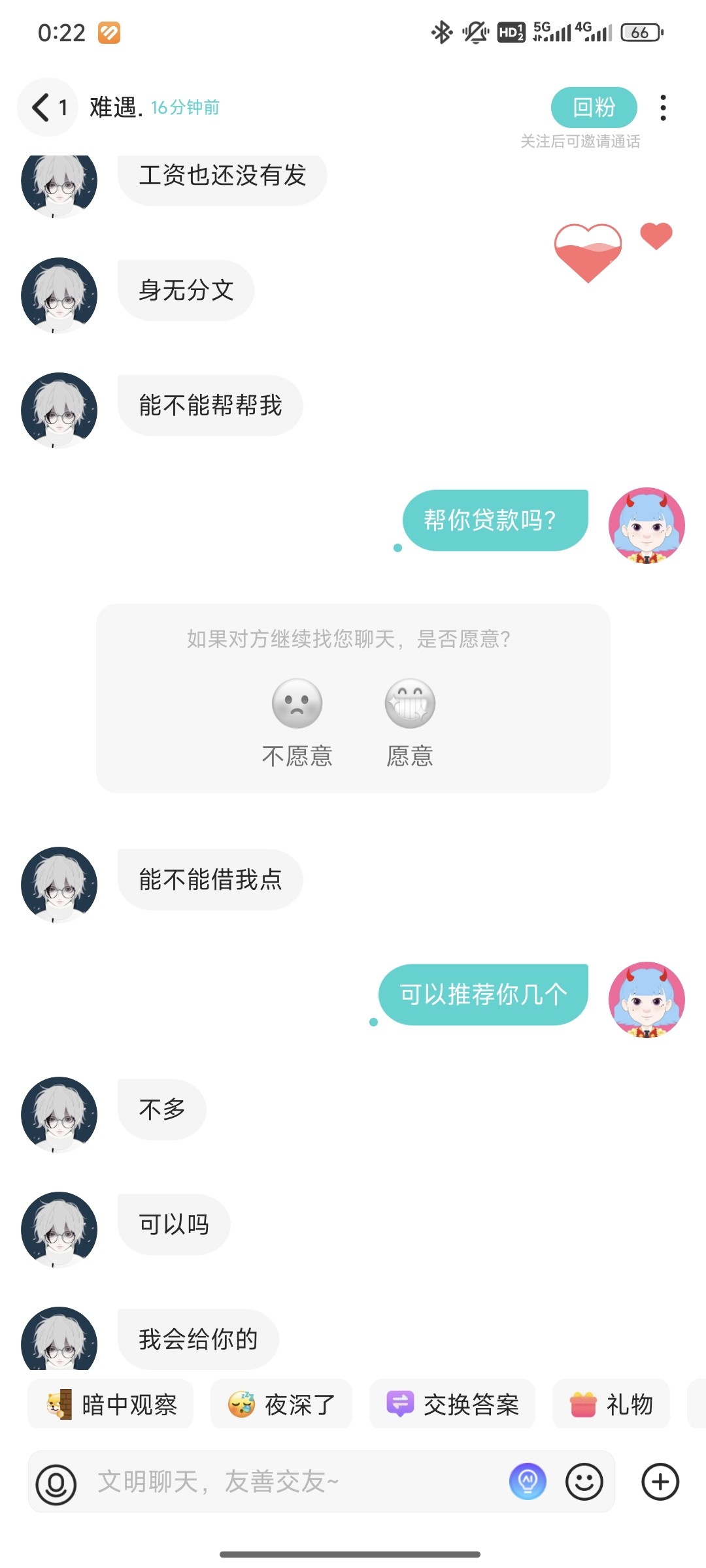Switch to voice input with microphone icon

[x=56, y=1483]
